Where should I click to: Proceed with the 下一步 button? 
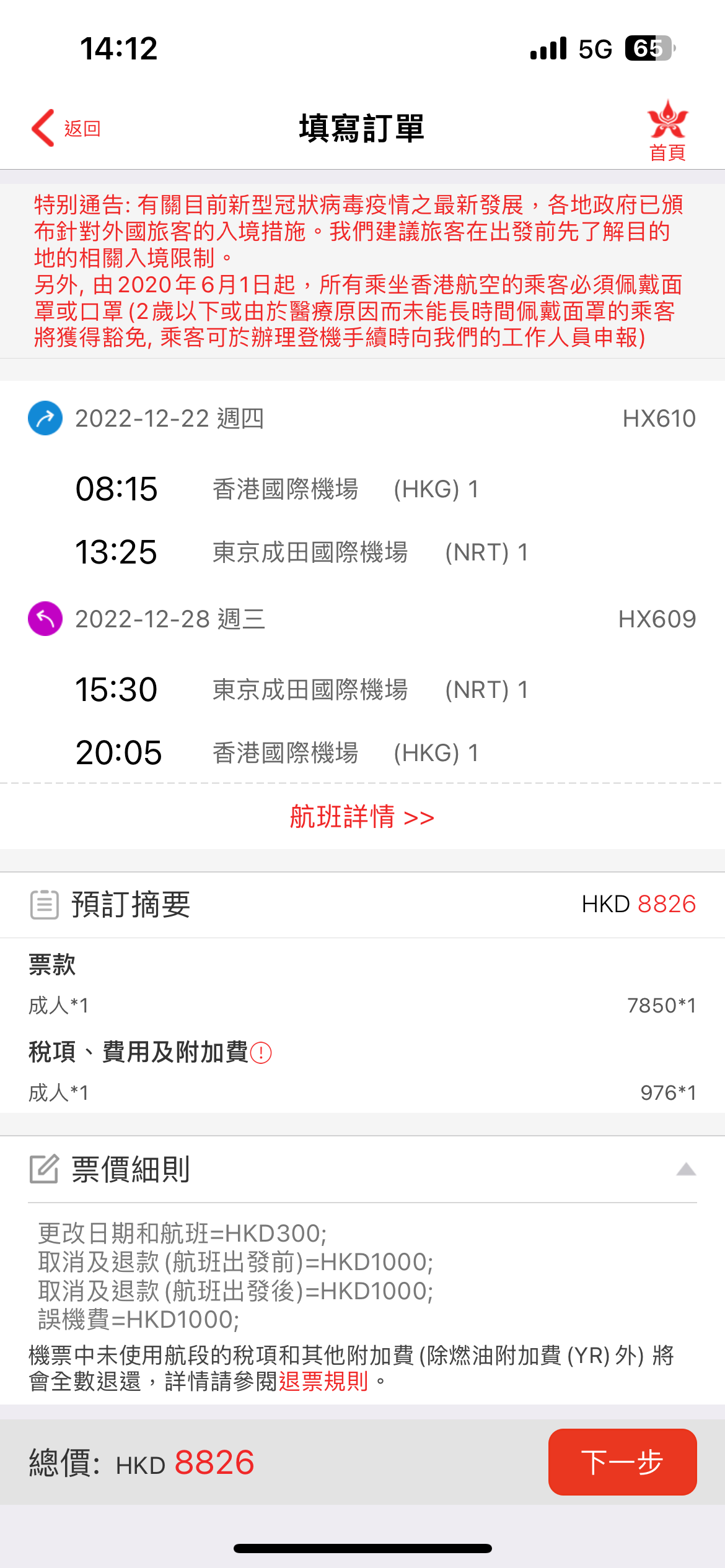click(x=622, y=1462)
